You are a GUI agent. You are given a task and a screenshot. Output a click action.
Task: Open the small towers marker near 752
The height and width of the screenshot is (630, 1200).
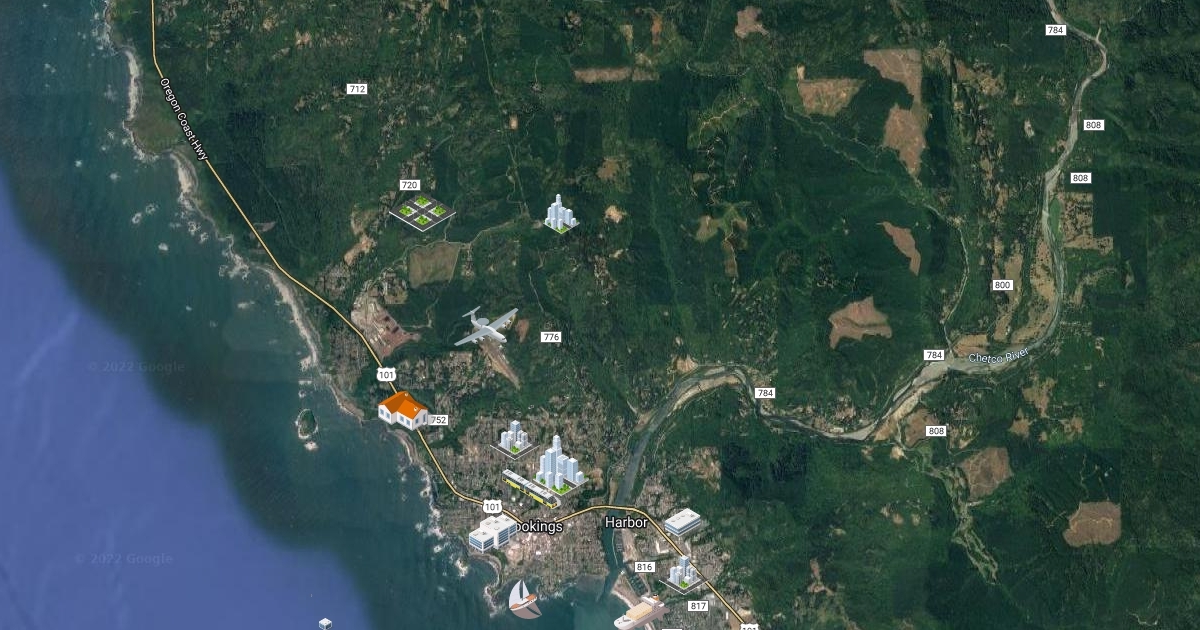tap(514, 438)
